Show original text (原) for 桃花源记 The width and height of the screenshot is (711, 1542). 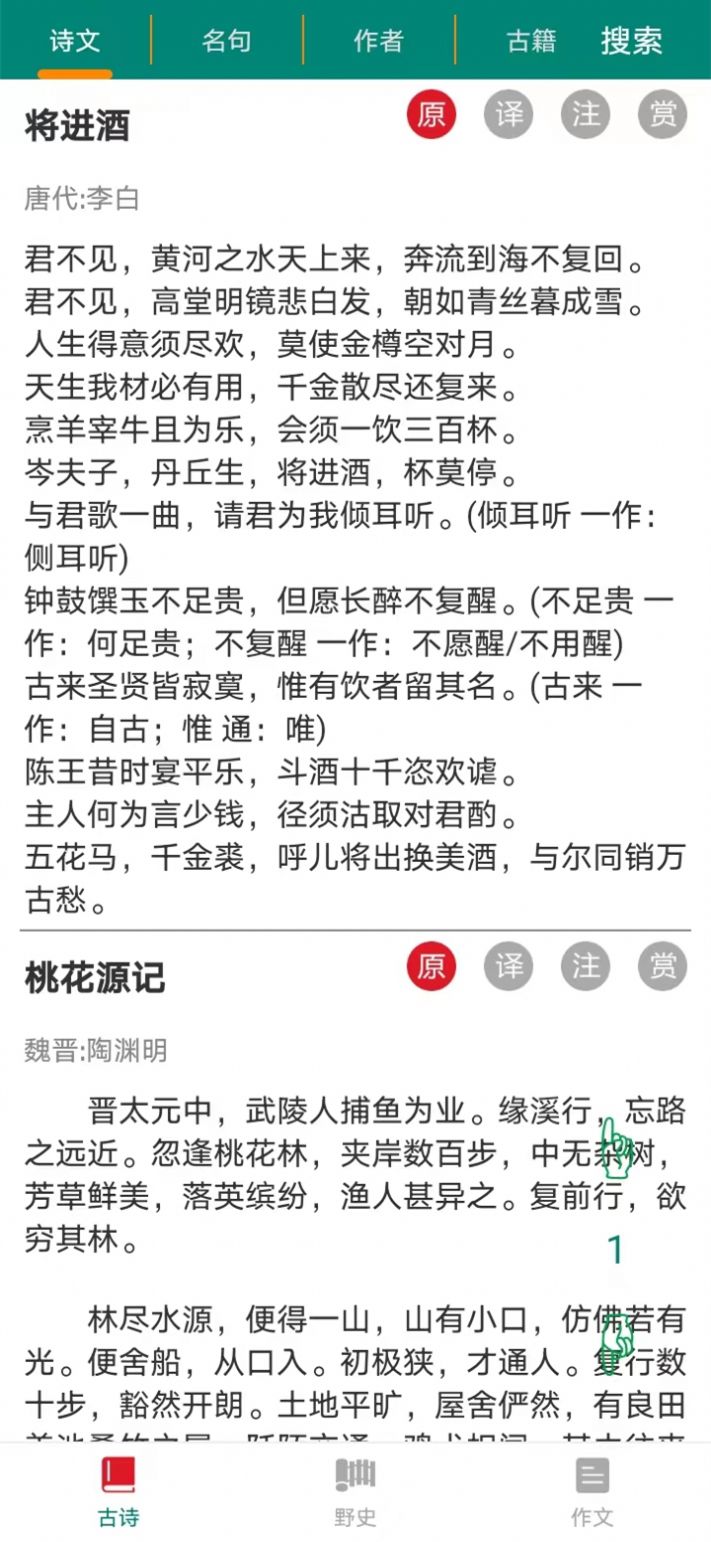[x=431, y=966]
